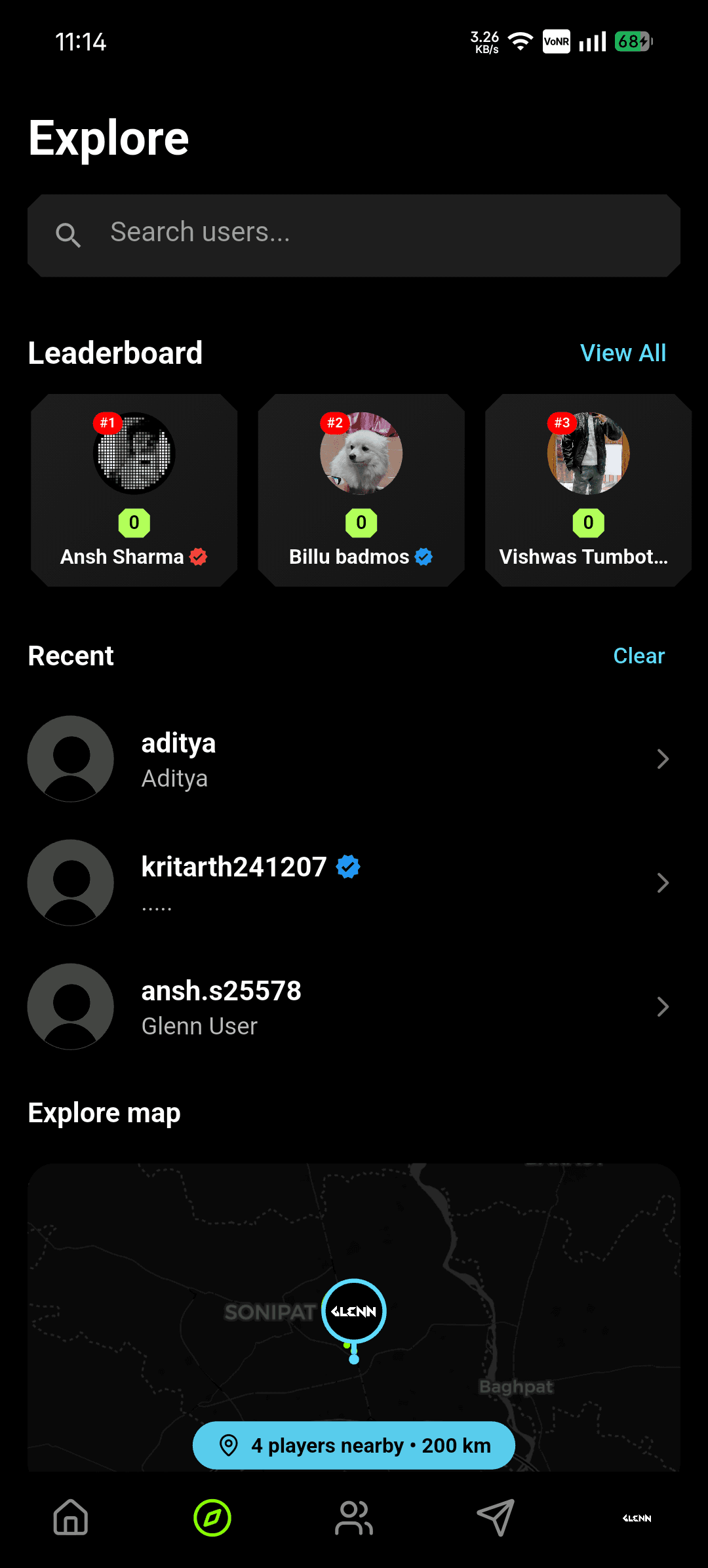Switch to the friends tab
This screenshot has height=1568, width=708.
point(354,1518)
